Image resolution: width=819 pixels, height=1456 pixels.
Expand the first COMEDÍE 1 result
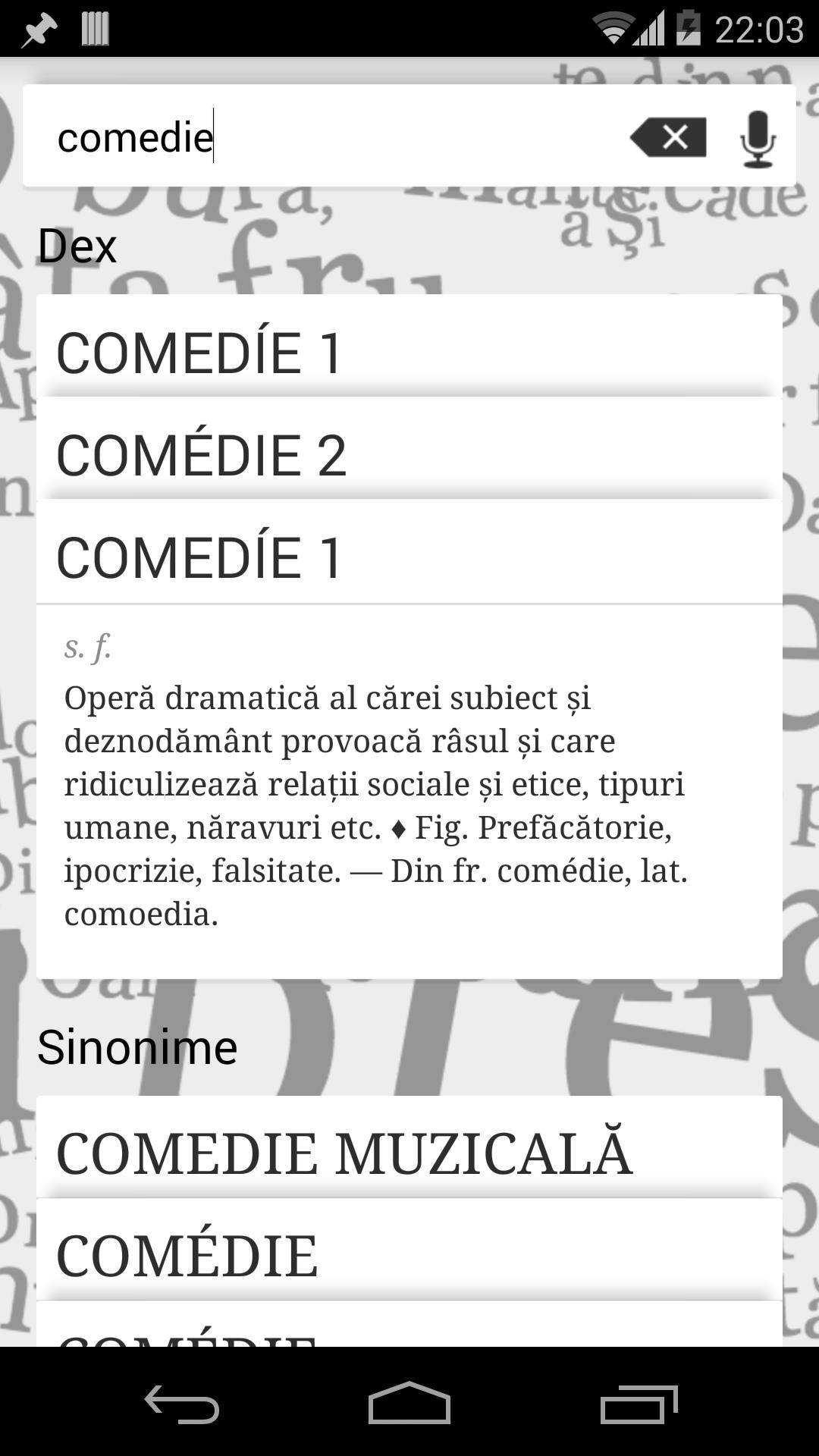409,351
